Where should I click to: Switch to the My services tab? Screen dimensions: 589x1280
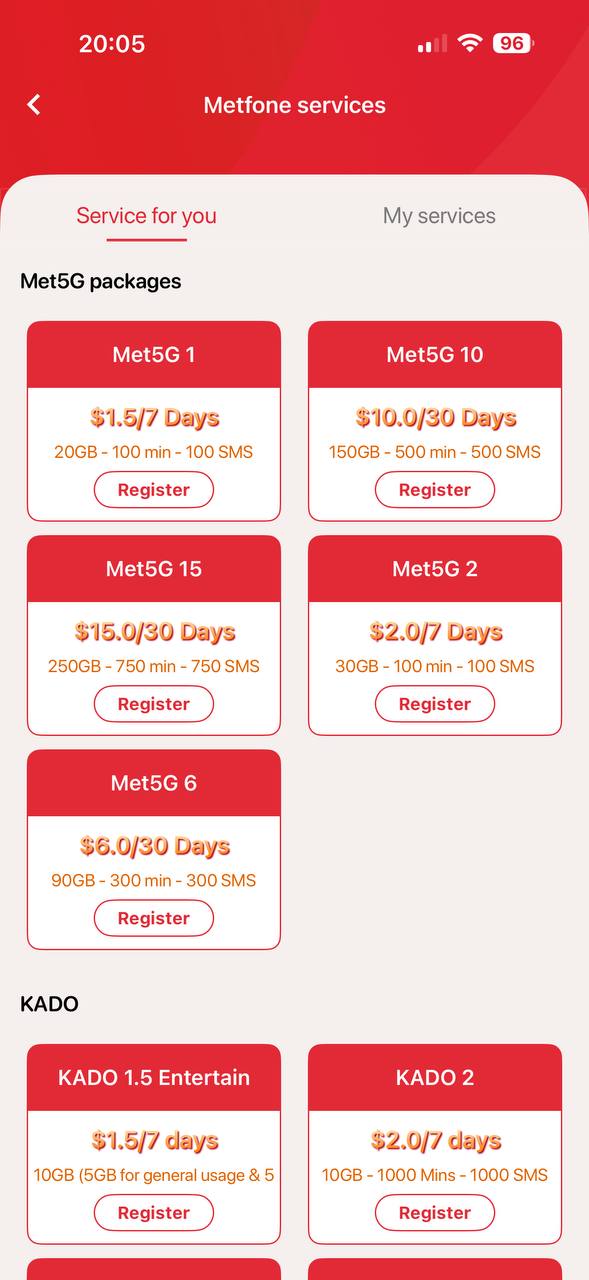(439, 216)
